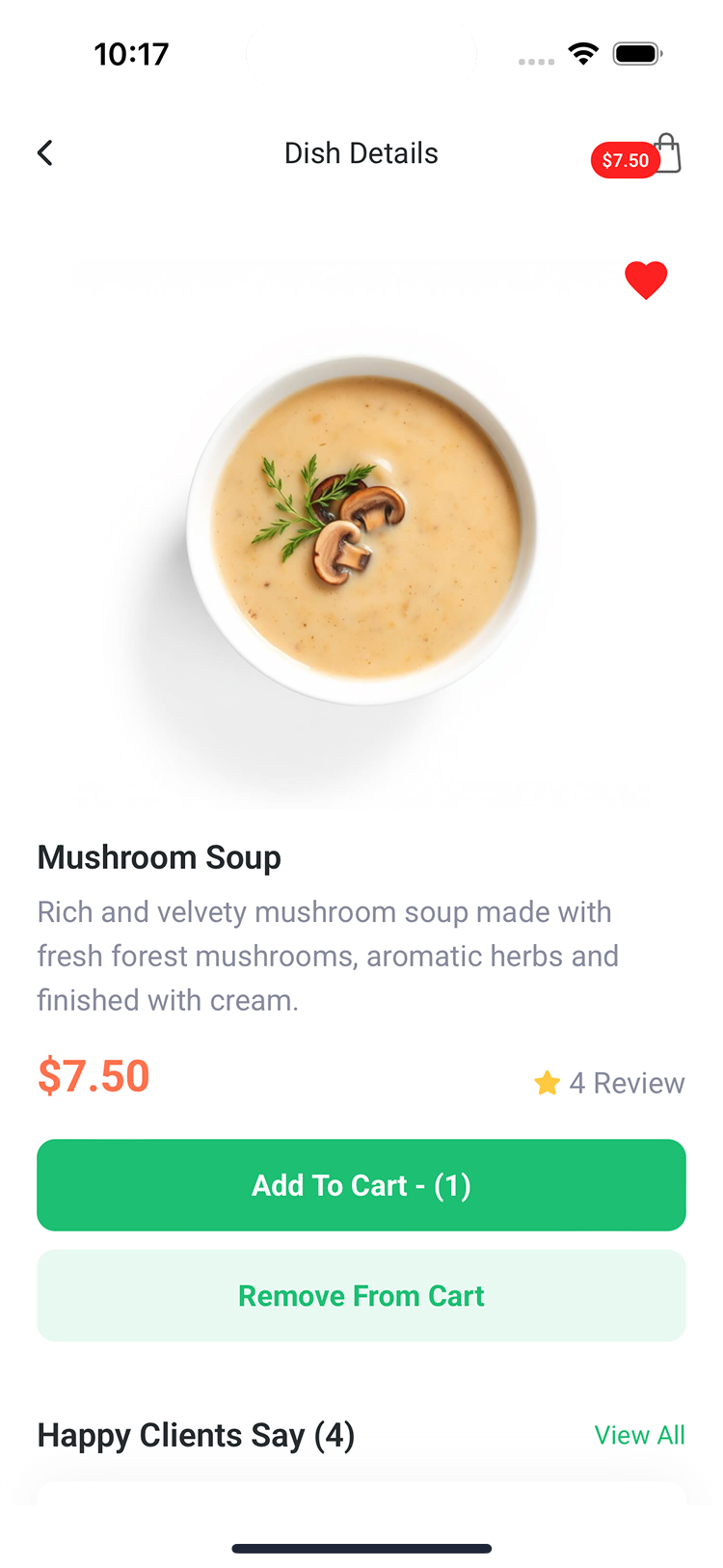Open the Dish Details header title
This screenshot has width=723, height=1568.
pos(361,152)
